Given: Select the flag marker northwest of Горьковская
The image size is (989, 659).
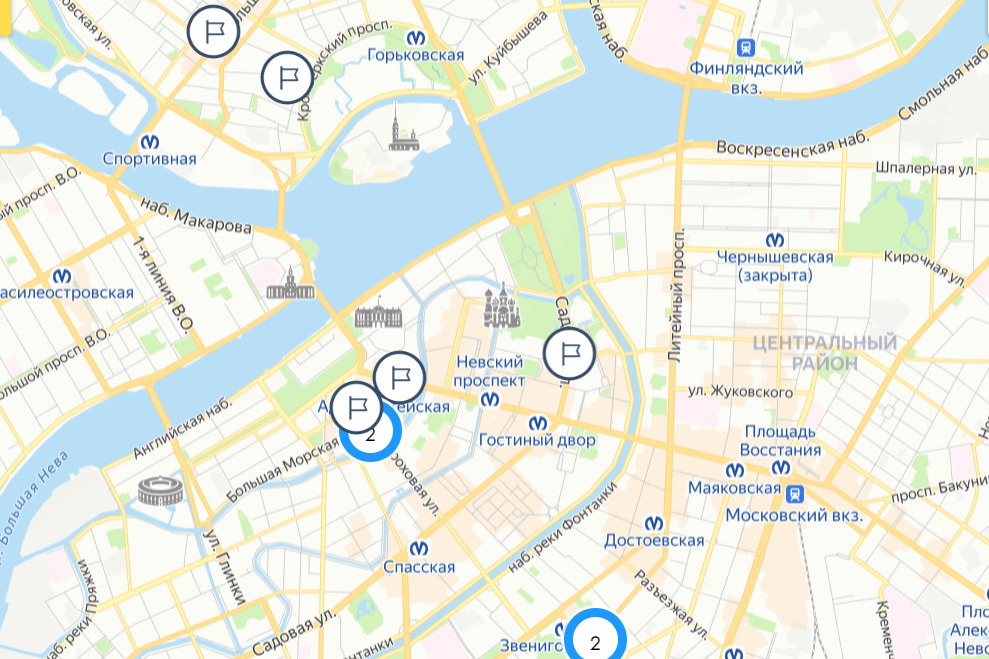Looking at the screenshot, I should (213, 30).
